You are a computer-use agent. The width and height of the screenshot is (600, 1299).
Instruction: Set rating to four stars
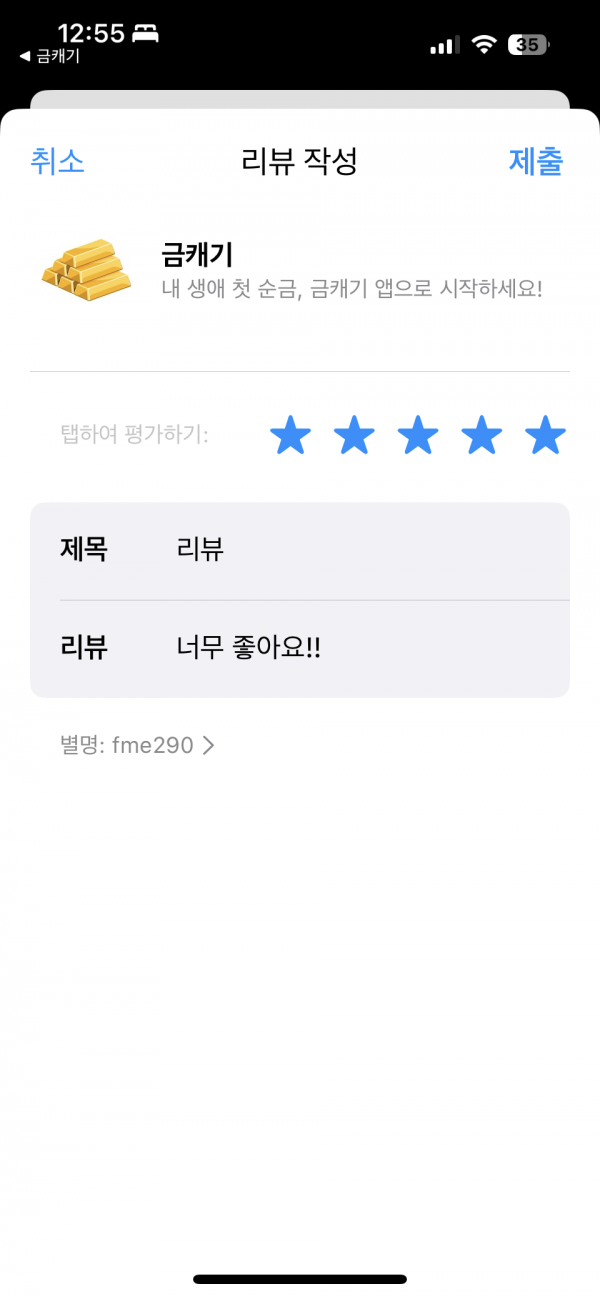482,436
